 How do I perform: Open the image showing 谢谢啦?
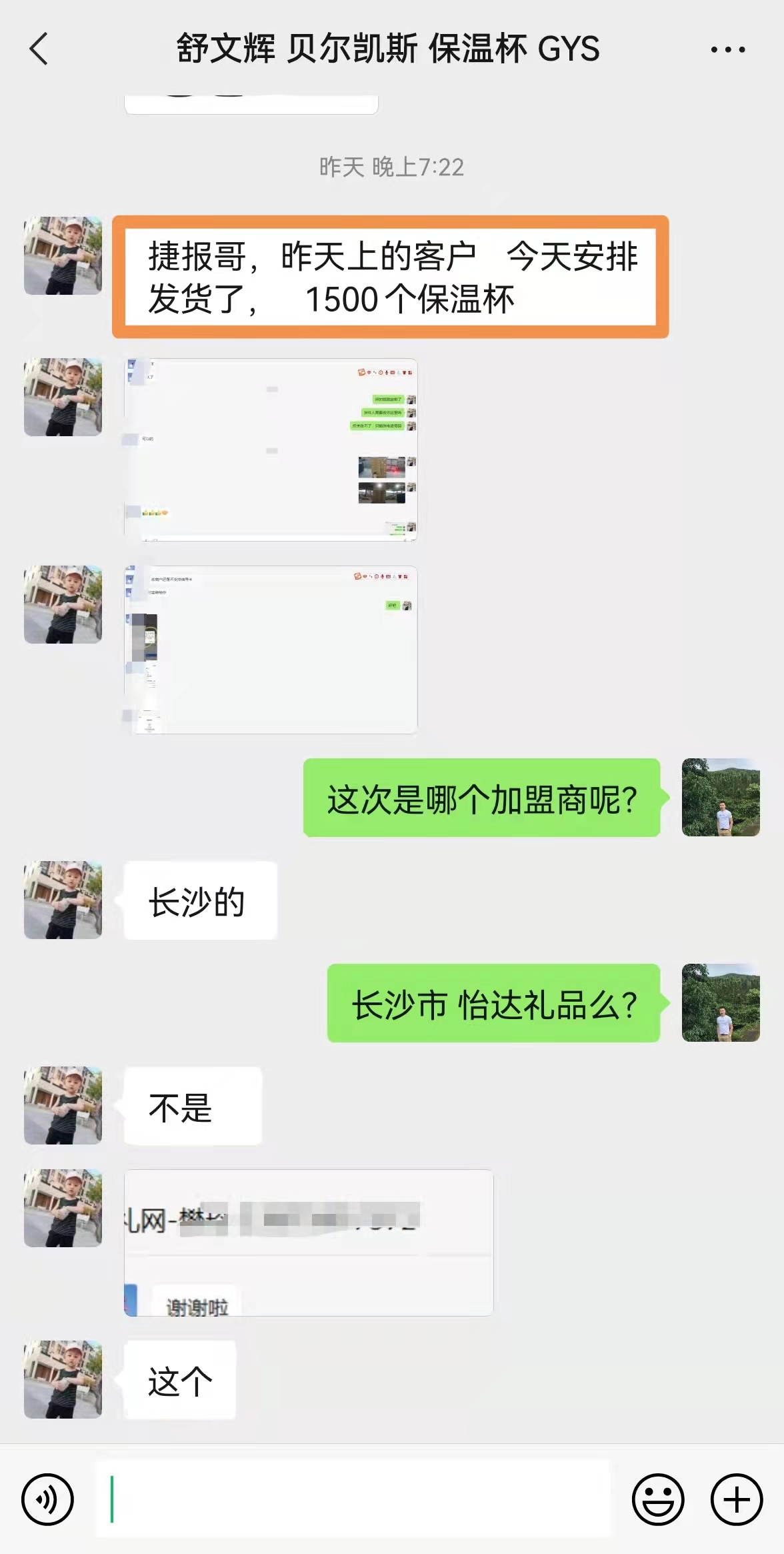coord(309,1243)
